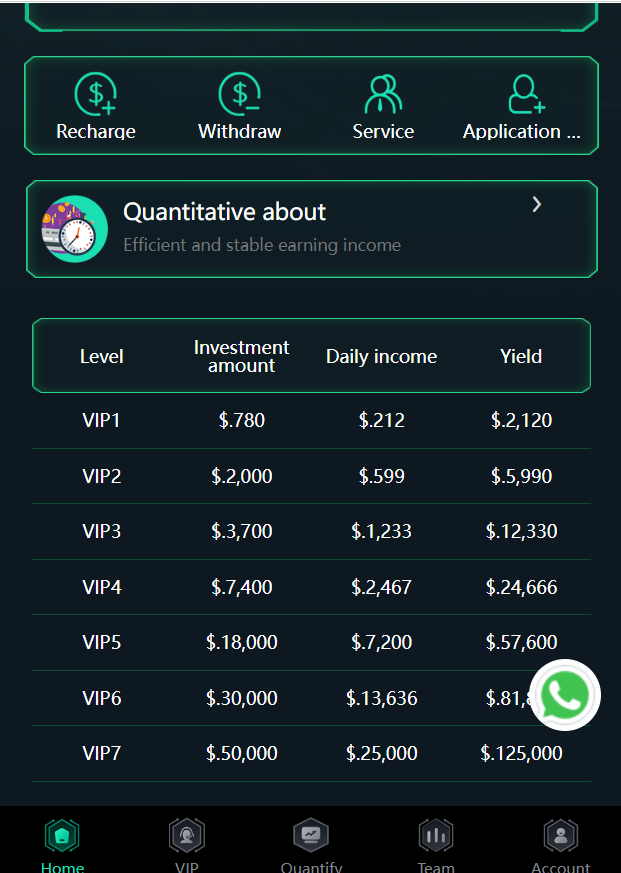Image resolution: width=621 pixels, height=873 pixels.
Task: Open the Application download option
Action: coord(521,106)
